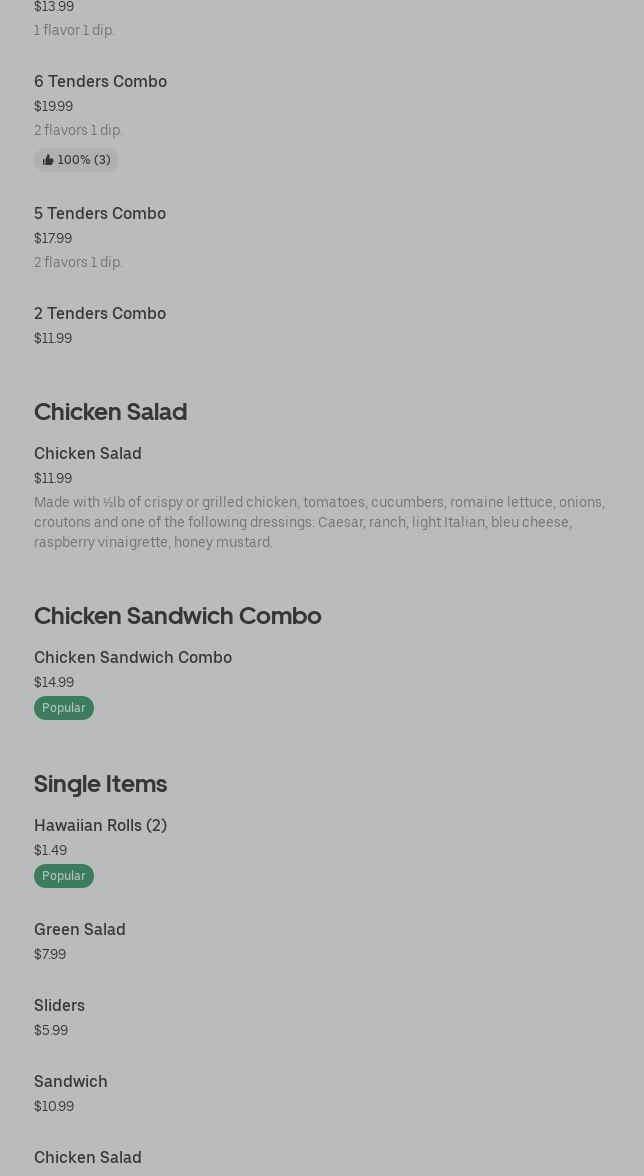Choose the Green Salad item
644x1176 pixels.
[80, 930]
